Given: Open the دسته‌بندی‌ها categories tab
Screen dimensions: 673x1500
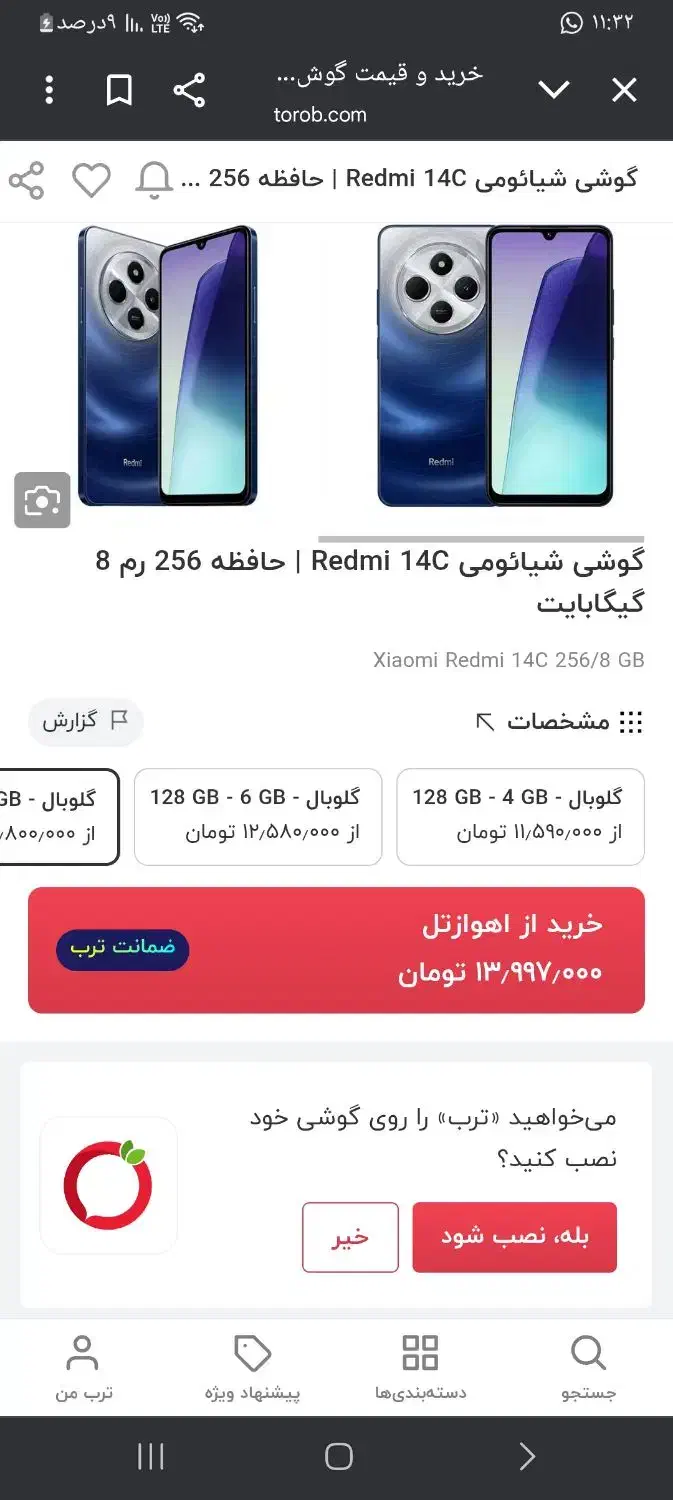Looking at the screenshot, I should point(420,1368).
